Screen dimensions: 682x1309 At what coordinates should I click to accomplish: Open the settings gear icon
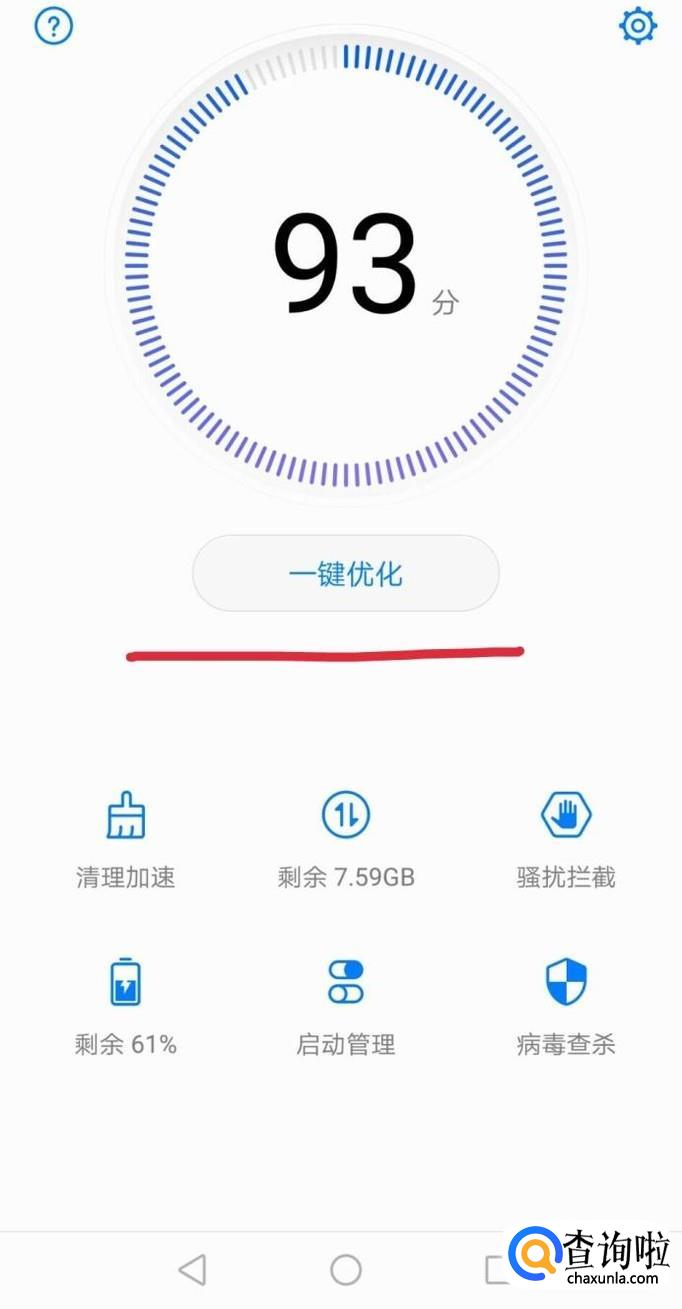(637, 26)
